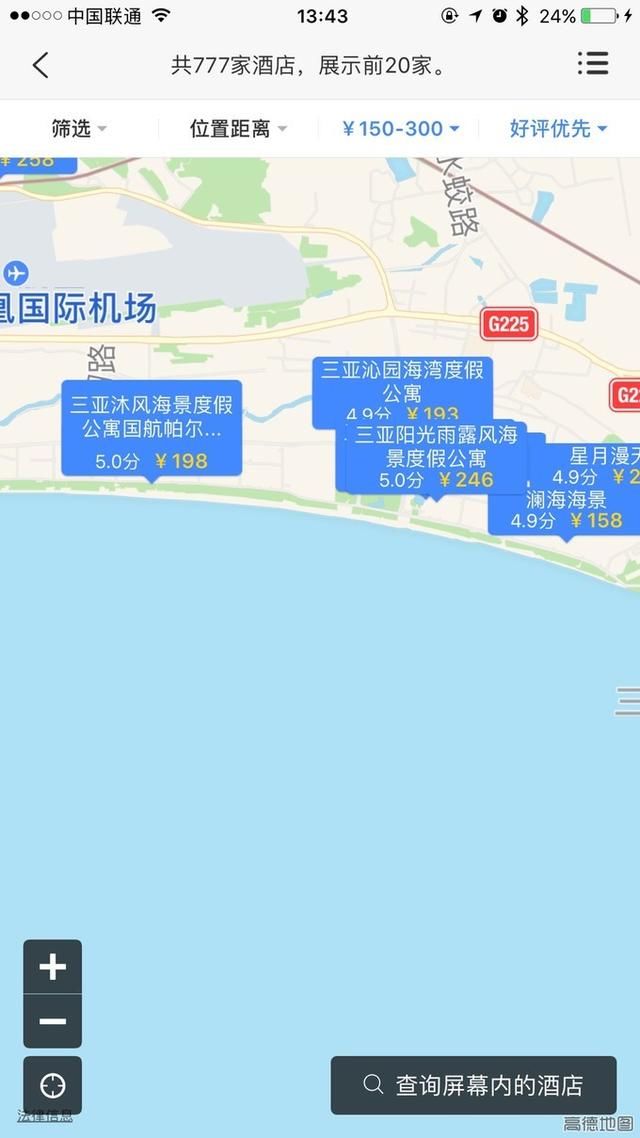Zoom out the map with minus button
This screenshot has width=640, height=1138.
[52, 1021]
